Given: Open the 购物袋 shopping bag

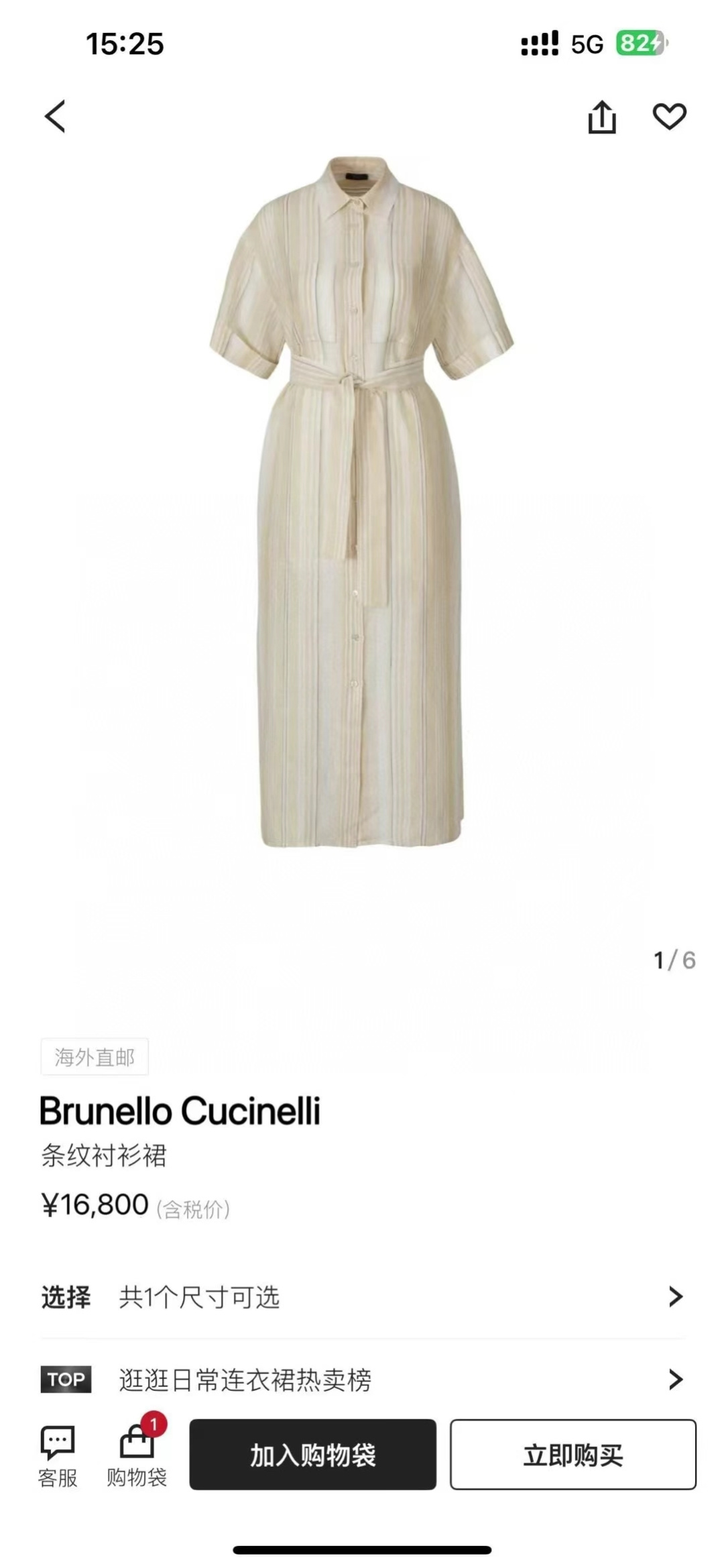Looking at the screenshot, I should (x=137, y=1455).
